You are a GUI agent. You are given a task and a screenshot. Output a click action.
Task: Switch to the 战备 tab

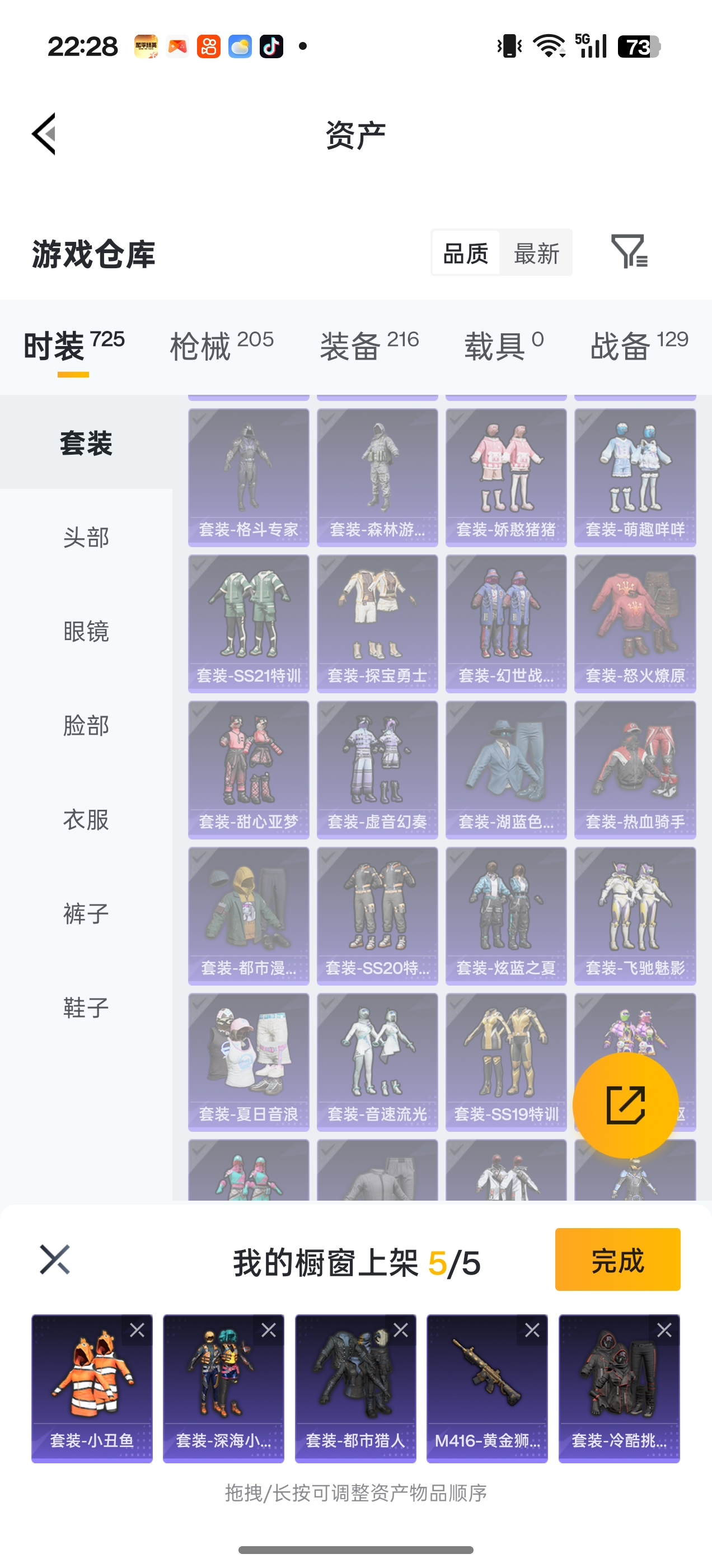point(638,346)
